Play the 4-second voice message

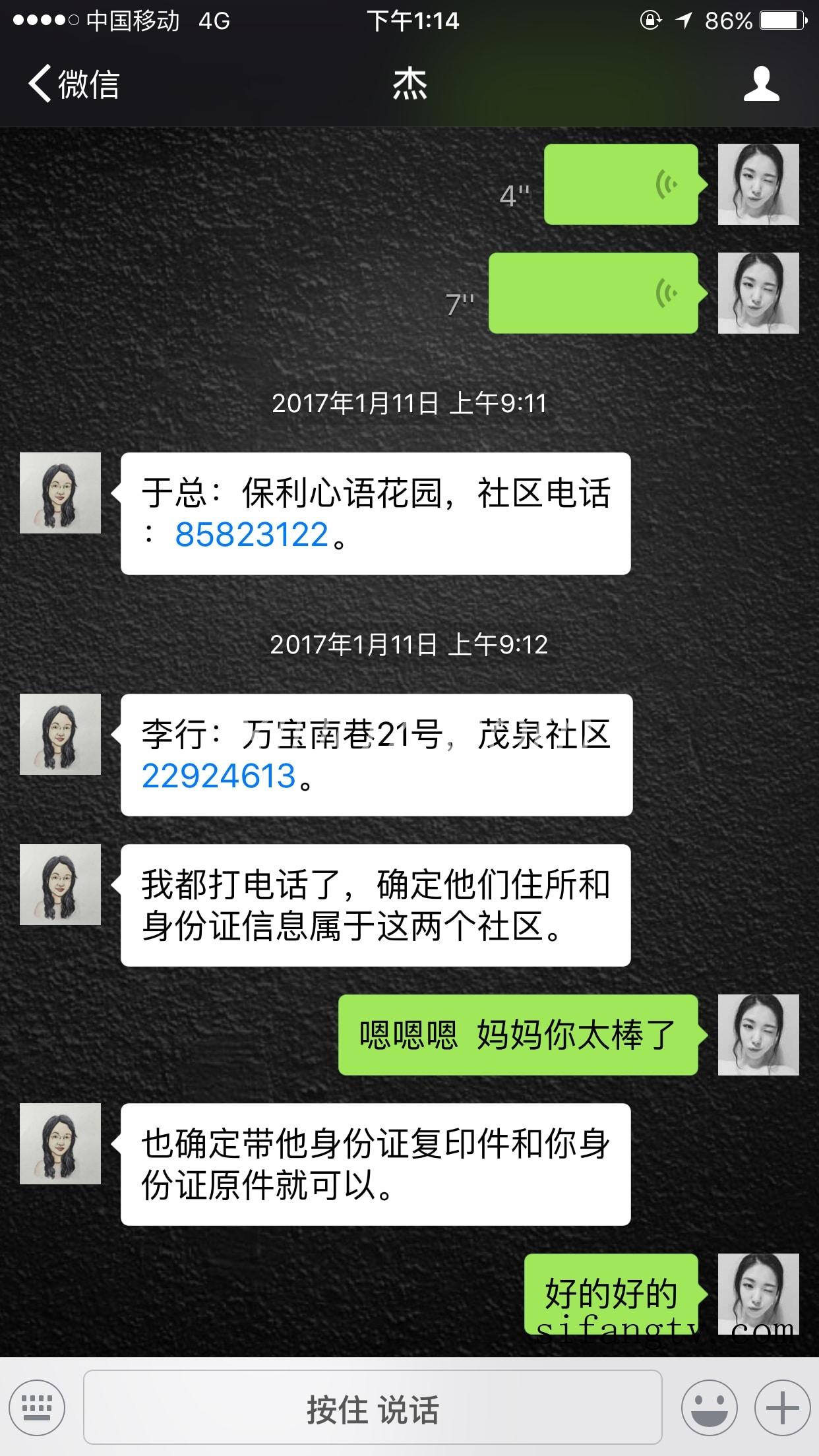(621, 185)
